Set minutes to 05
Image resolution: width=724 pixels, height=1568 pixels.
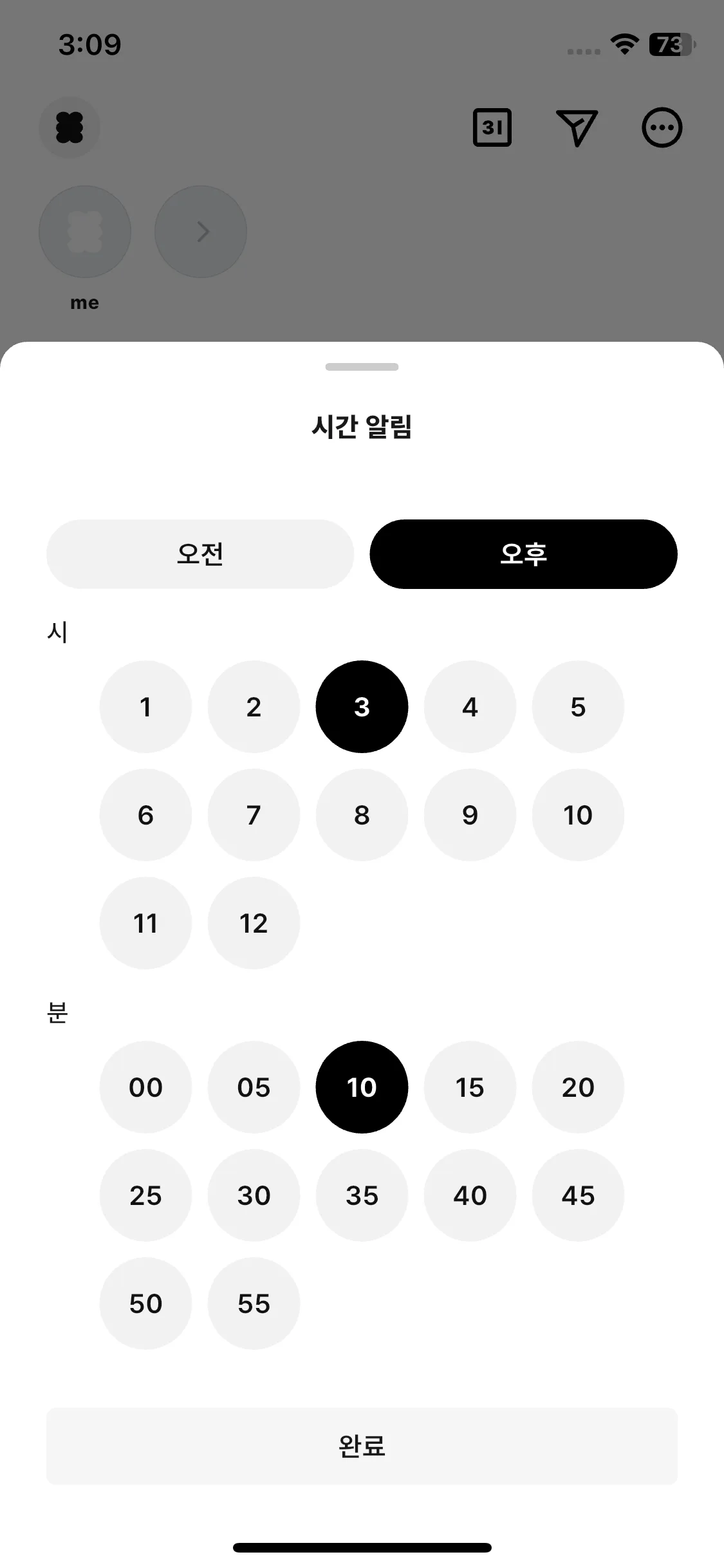click(x=254, y=1087)
